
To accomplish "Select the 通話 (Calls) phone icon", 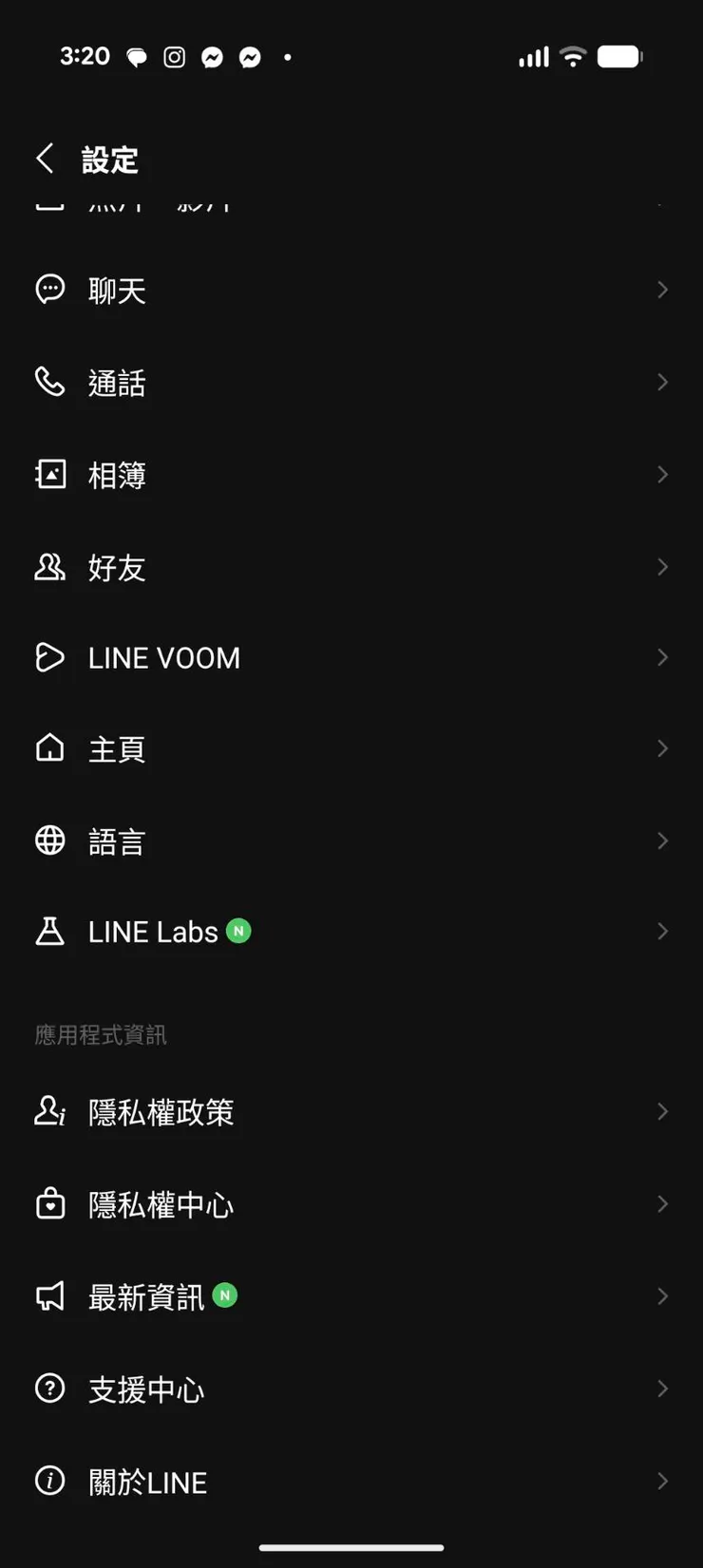I will [x=49, y=382].
